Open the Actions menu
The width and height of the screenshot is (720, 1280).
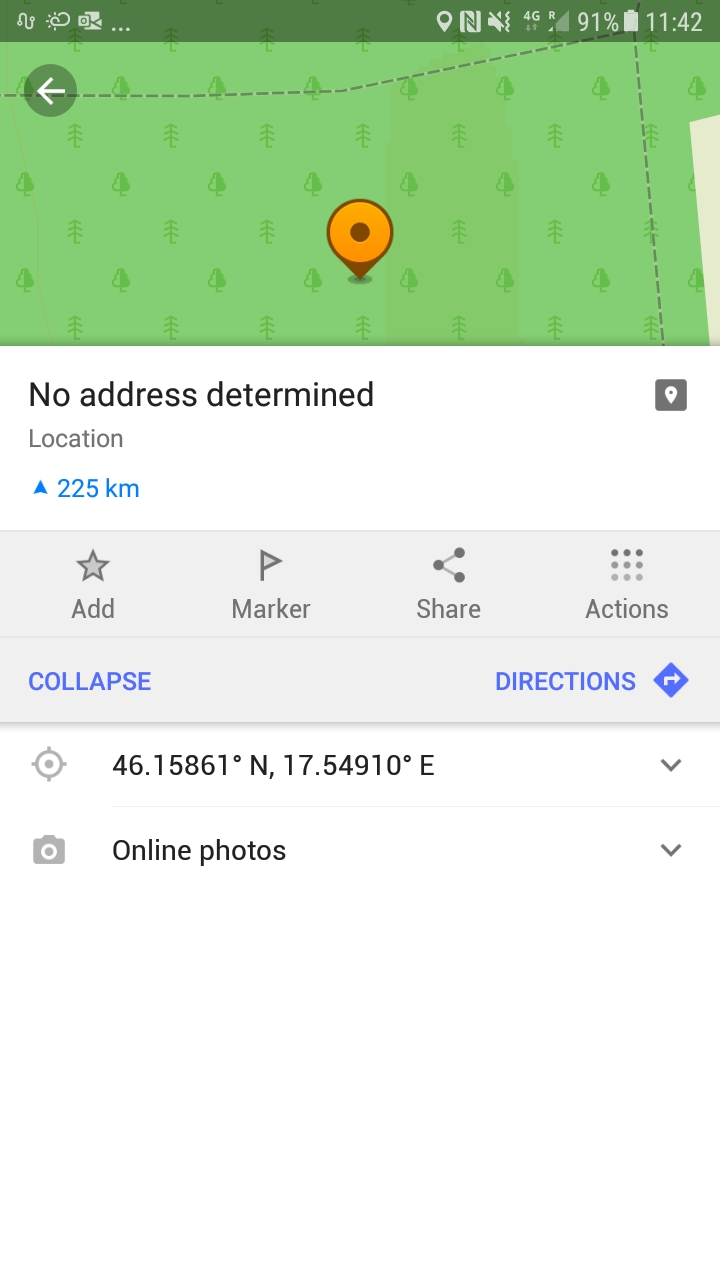click(x=626, y=585)
